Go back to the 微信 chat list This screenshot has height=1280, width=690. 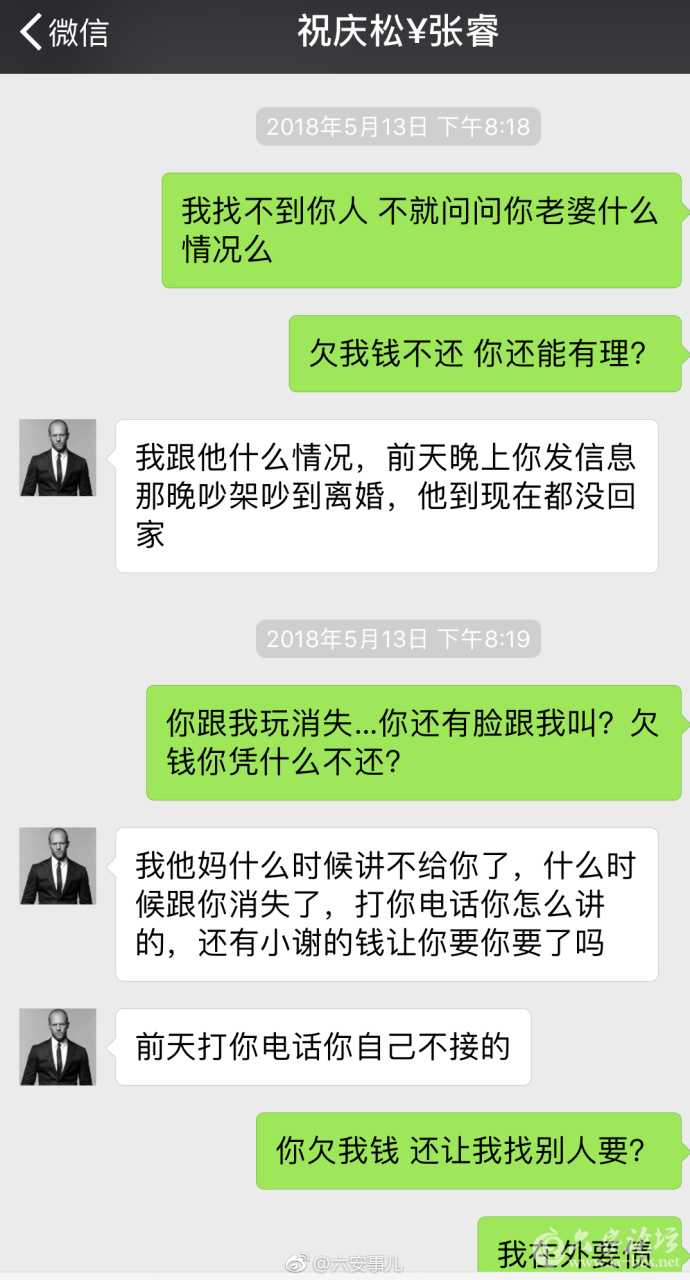click(x=64, y=33)
